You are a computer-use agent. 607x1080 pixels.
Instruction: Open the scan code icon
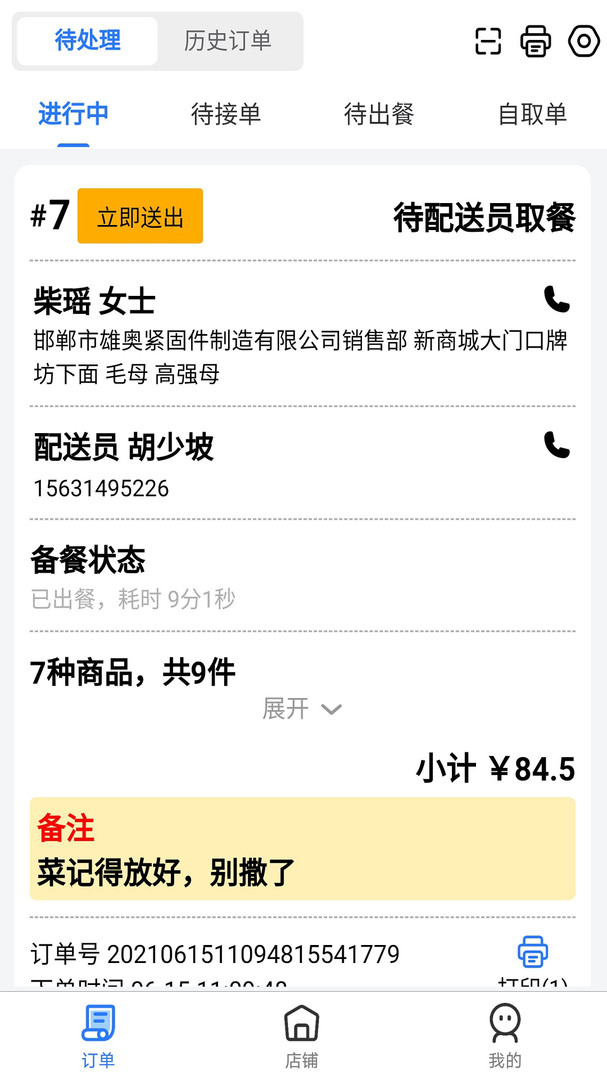(x=488, y=41)
